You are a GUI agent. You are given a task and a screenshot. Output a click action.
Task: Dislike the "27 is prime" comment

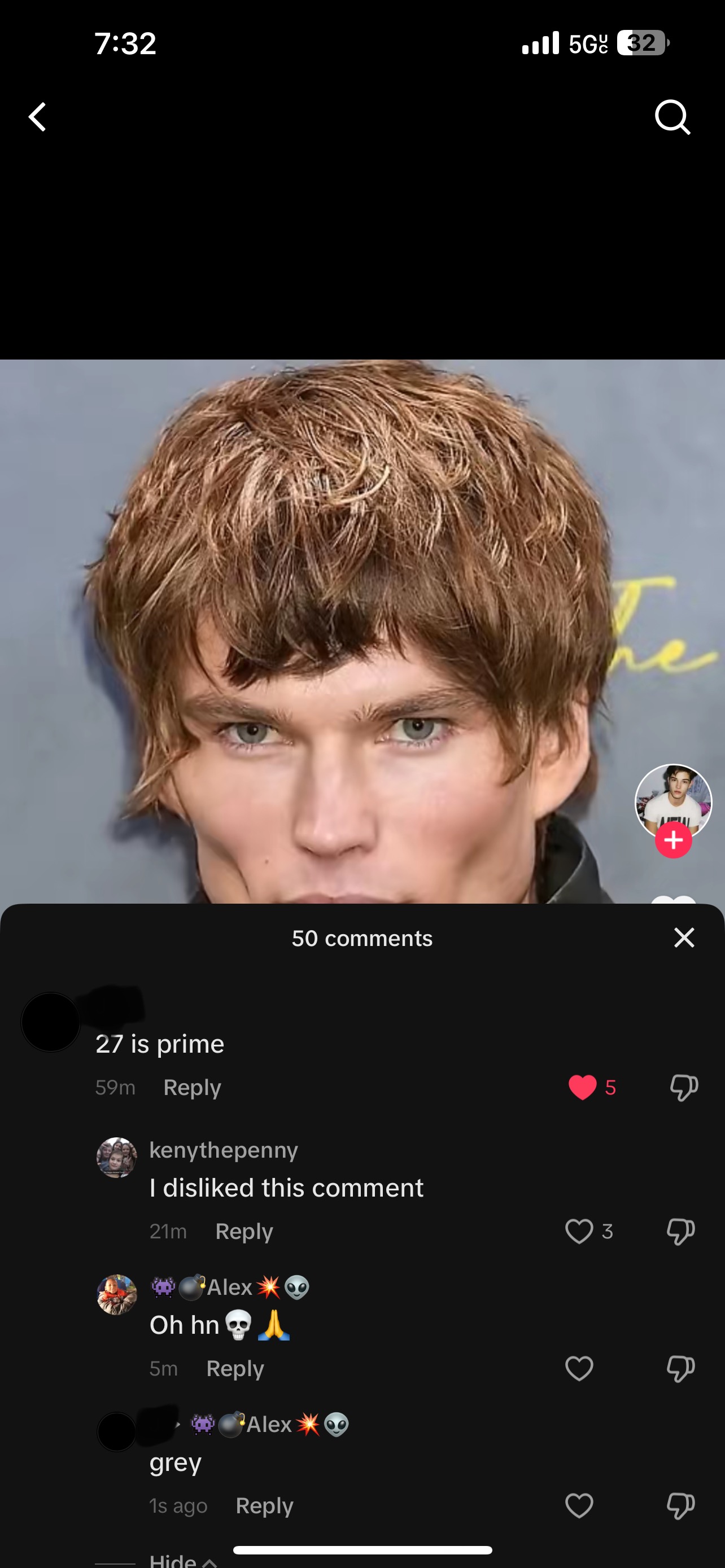pos(684,1087)
